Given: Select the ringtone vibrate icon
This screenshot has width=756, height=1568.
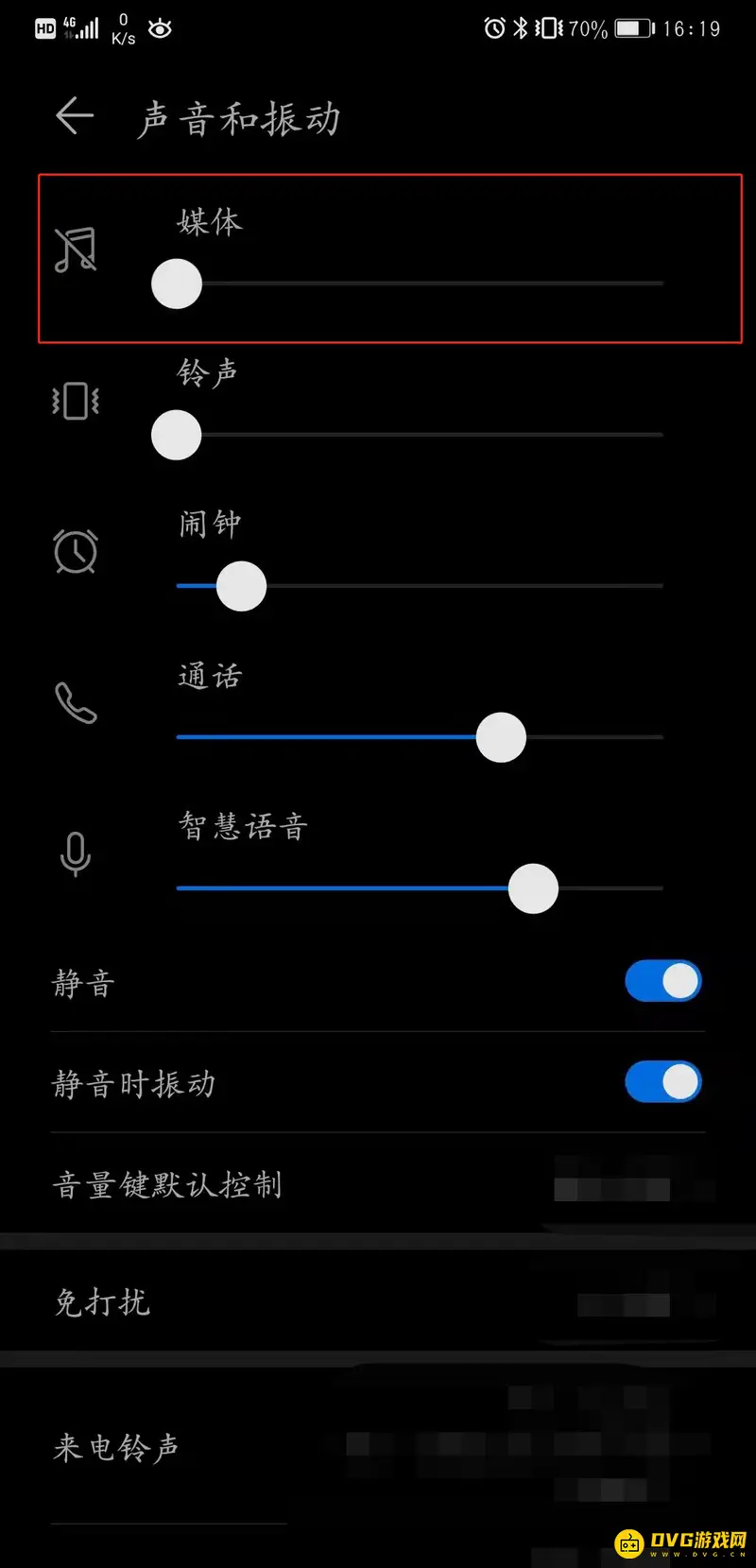Looking at the screenshot, I should pyautogui.click(x=74, y=400).
